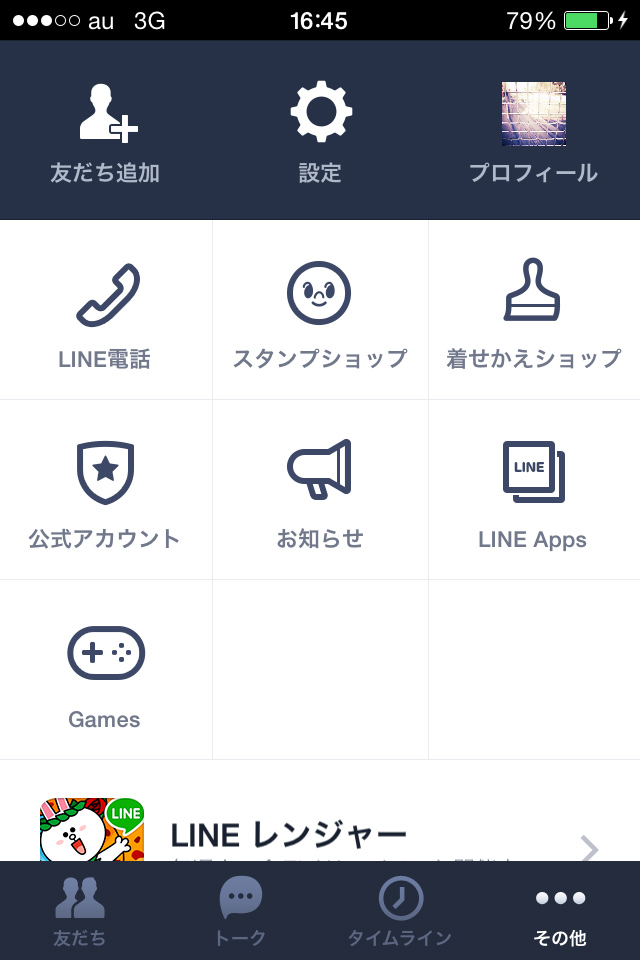Switch to the 友だち tab

[x=80, y=911]
